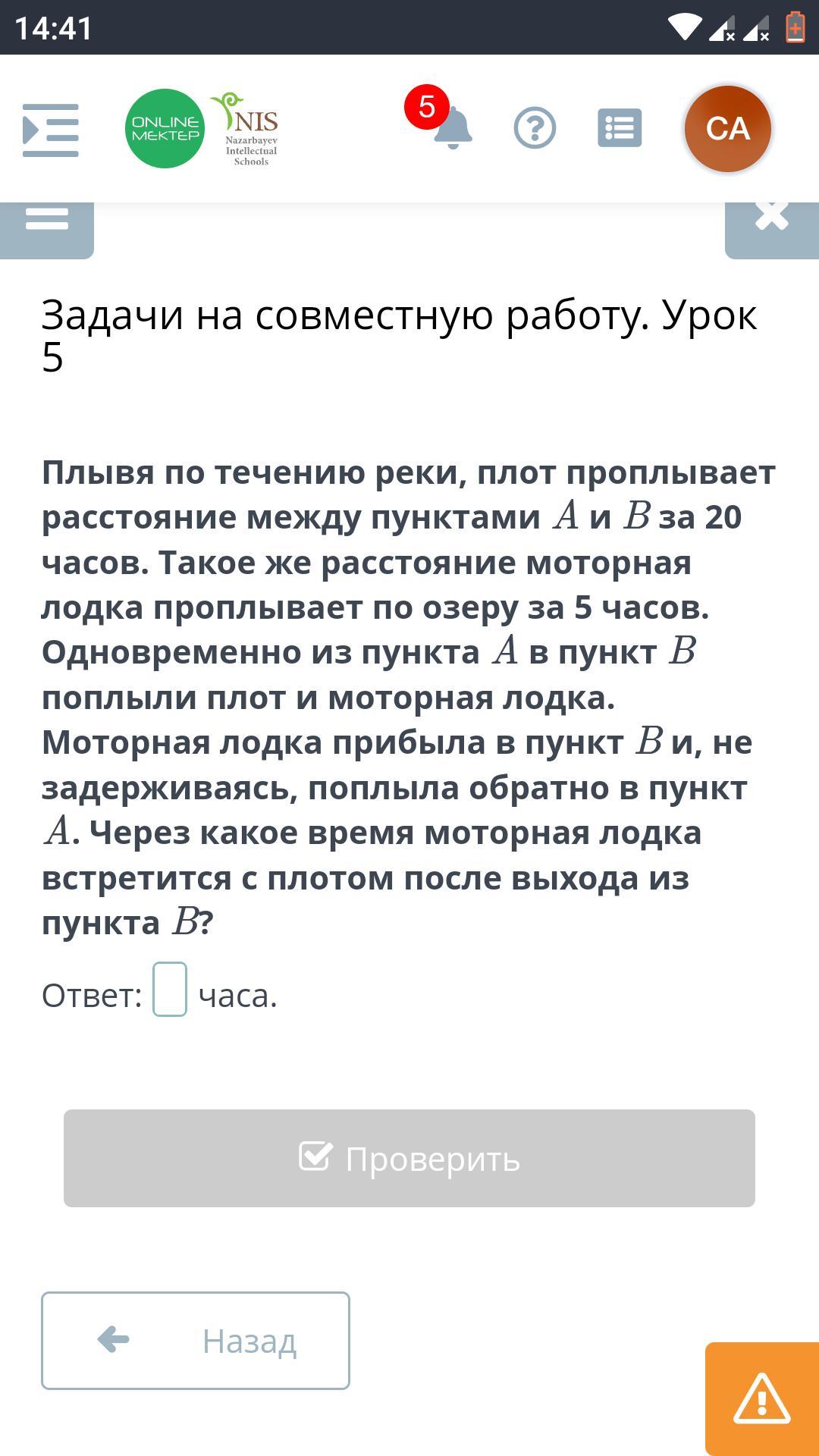Viewport: 819px width, 1456px height.
Task: Report a problem via orange warning button
Action: (761, 1398)
